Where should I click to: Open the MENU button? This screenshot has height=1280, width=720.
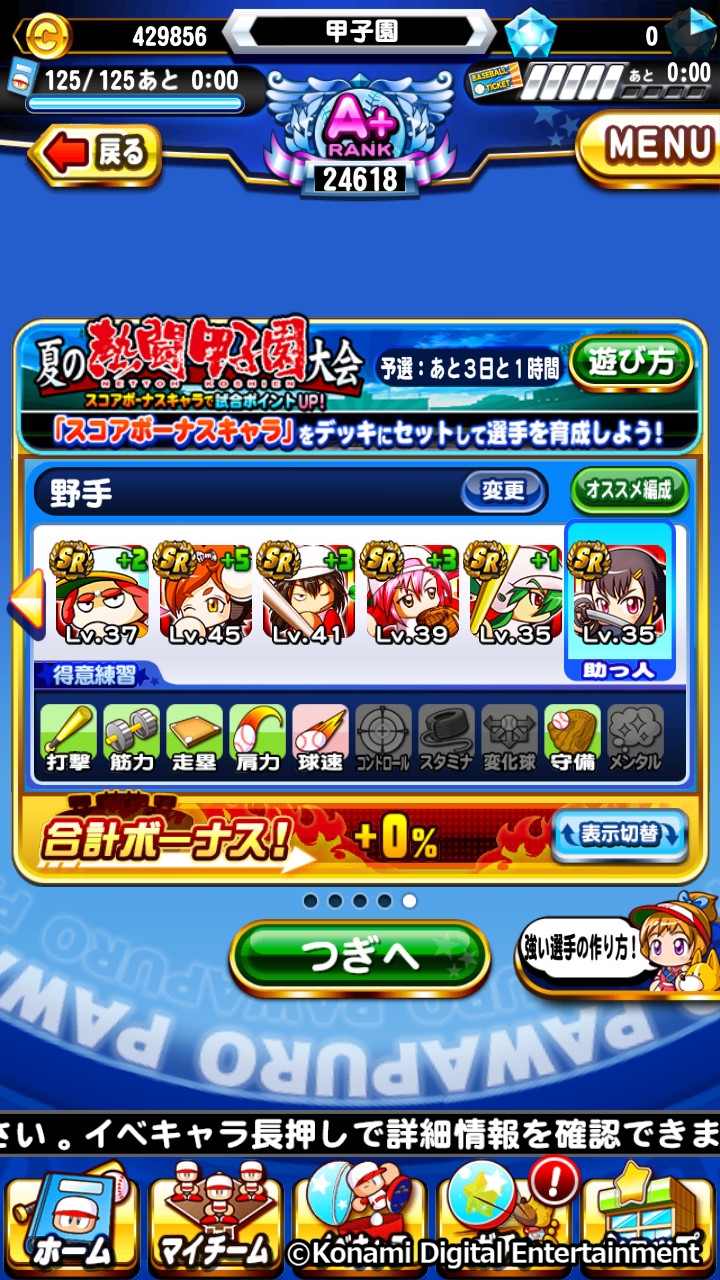(x=651, y=146)
